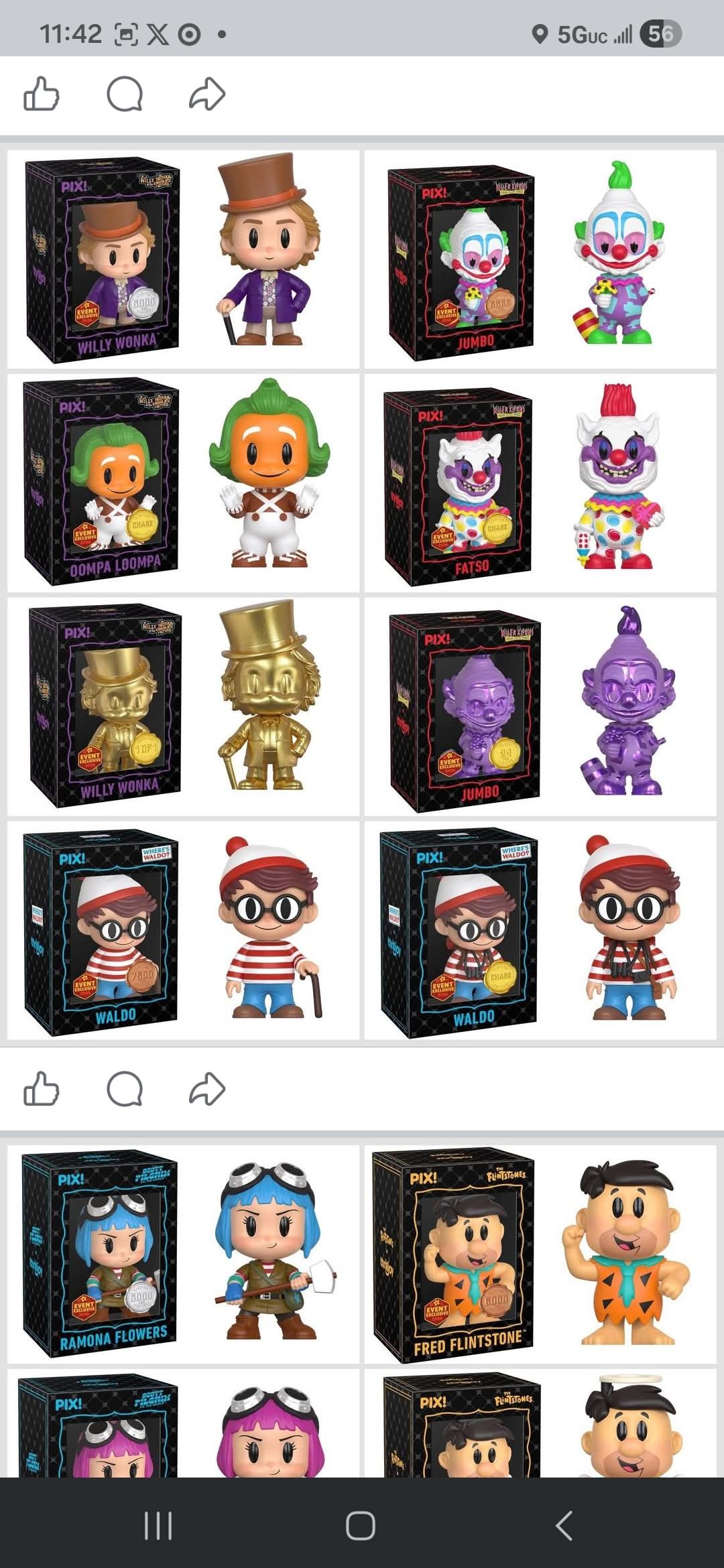View the Fred Flintstone flexing image
724x1568 pixels.
pos(540,1254)
